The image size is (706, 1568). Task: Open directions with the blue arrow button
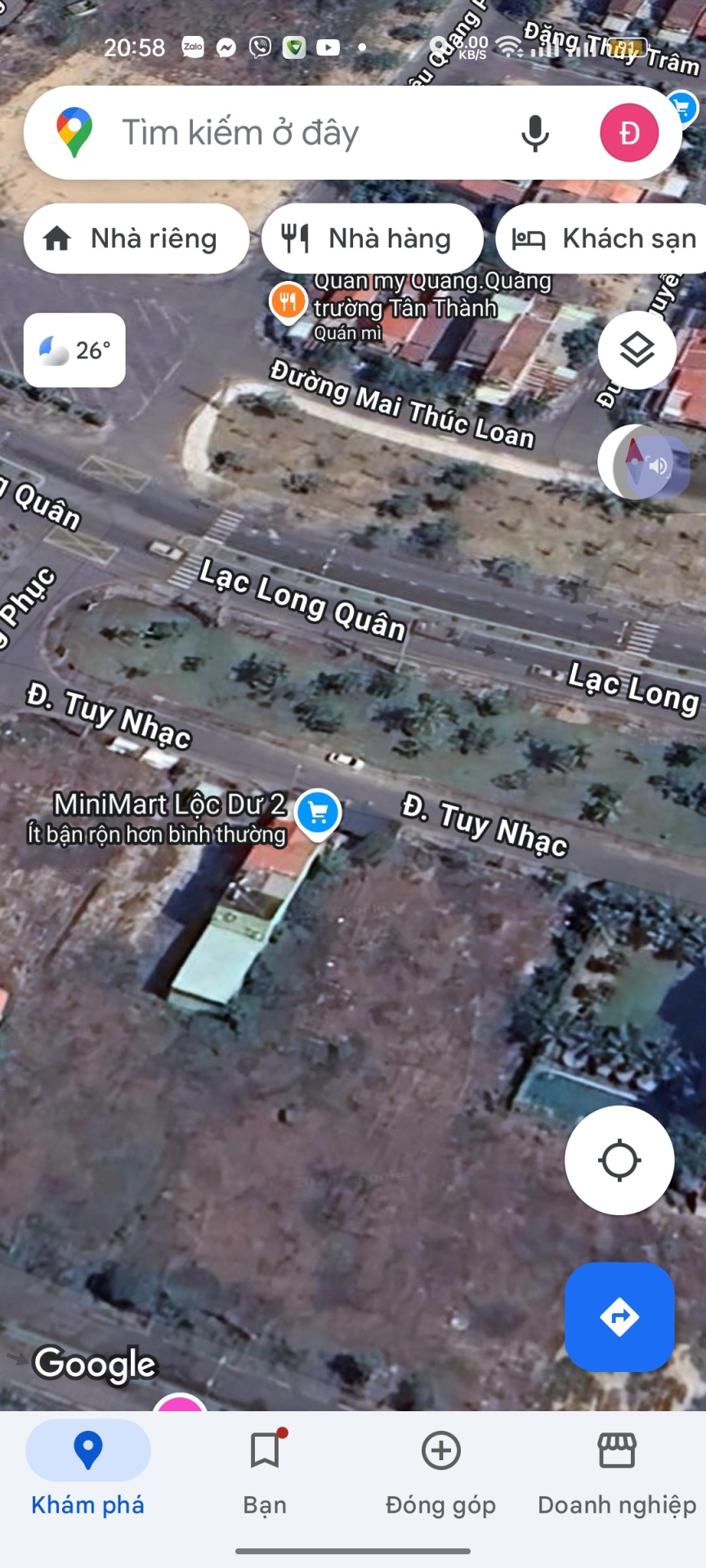[619, 1316]
